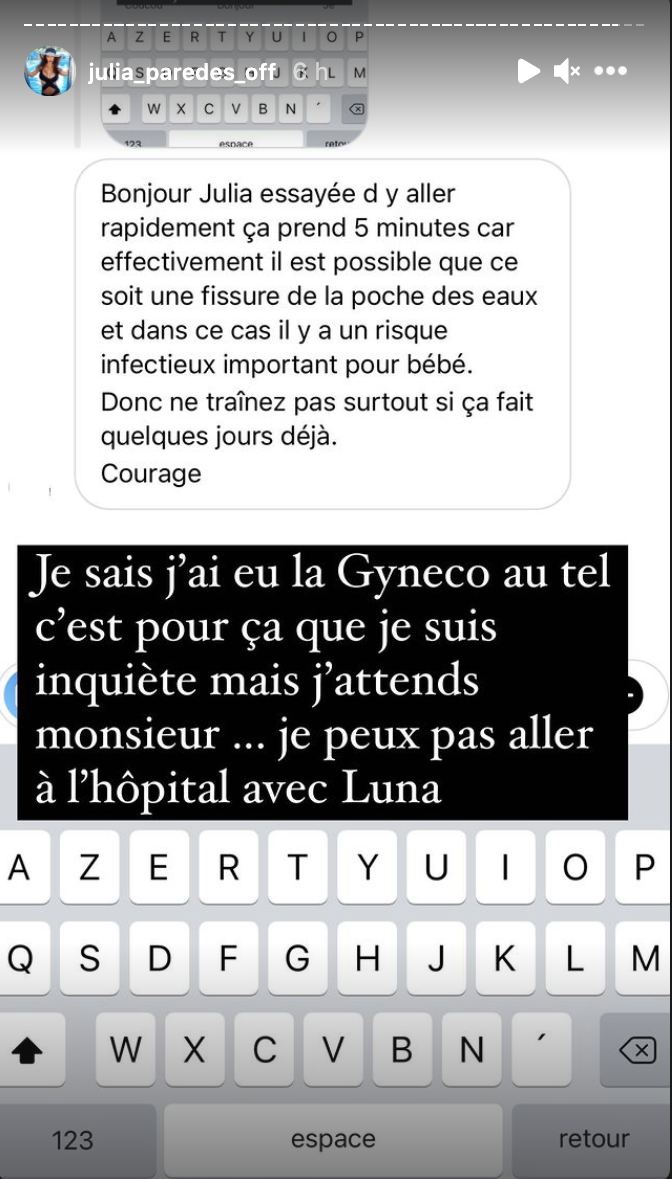
Task: Open julia_paredes_off profile picture
Action: pyautogui.click(x=49, y=71)
